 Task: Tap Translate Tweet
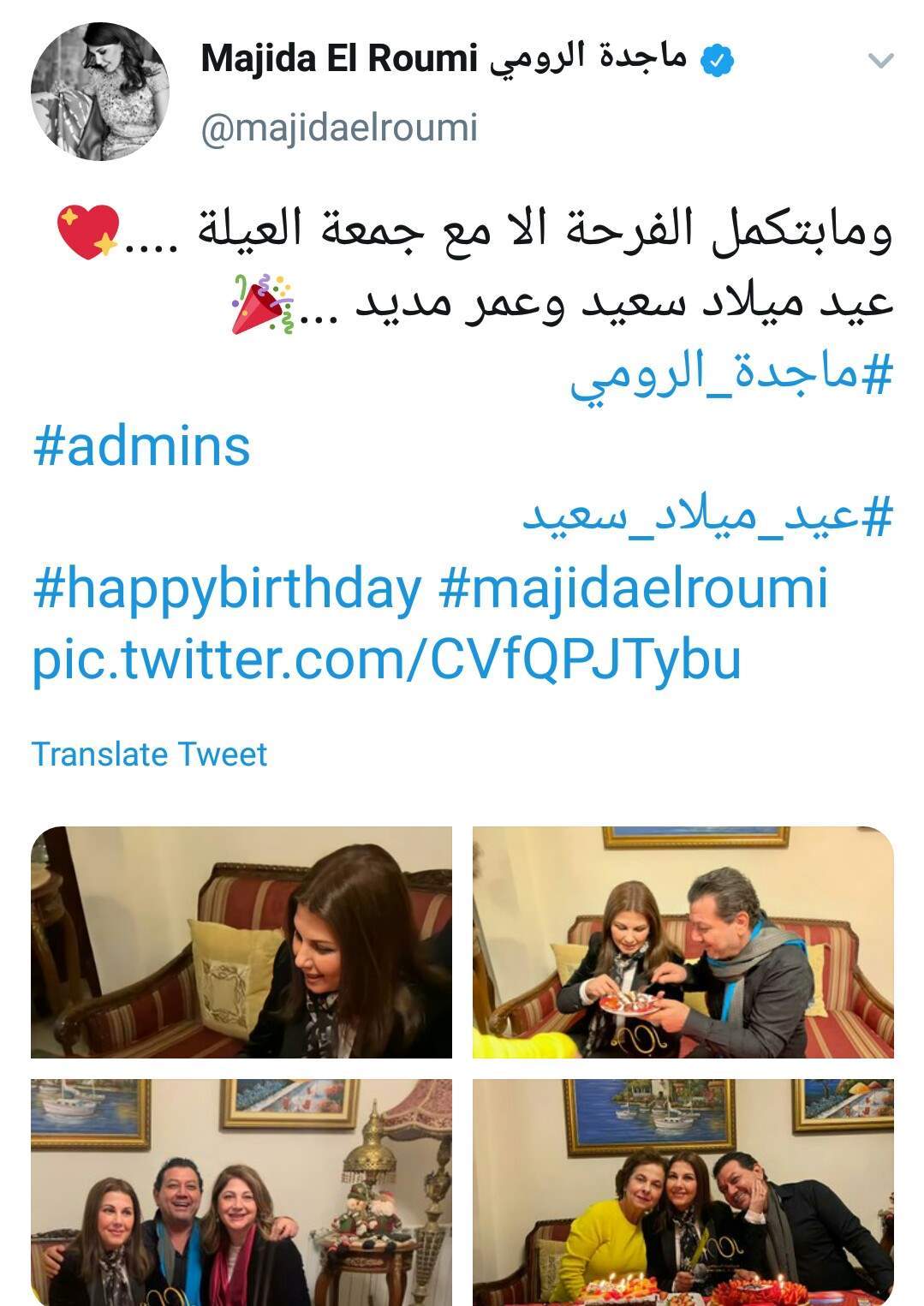click(150, 754)
